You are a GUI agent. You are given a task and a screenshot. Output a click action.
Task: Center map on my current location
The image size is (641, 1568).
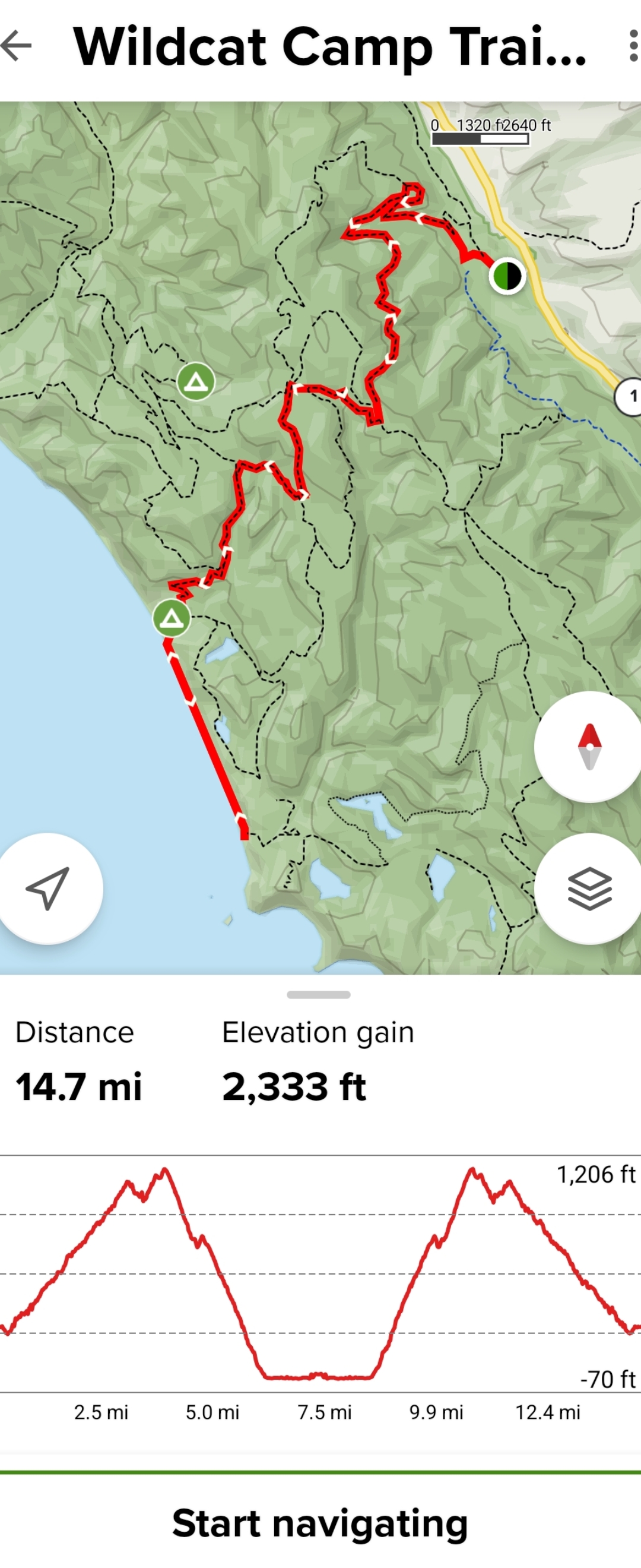[x=49, y=888]
